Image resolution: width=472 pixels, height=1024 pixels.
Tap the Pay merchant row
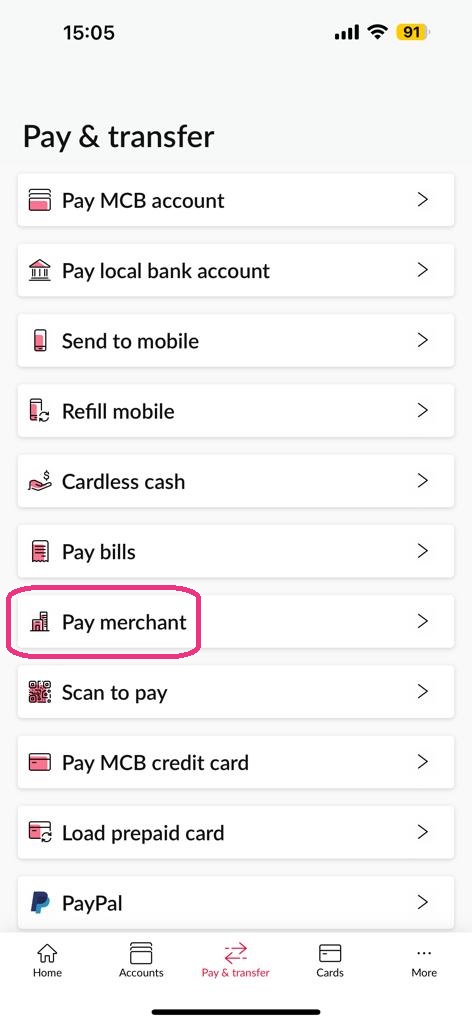236,622
